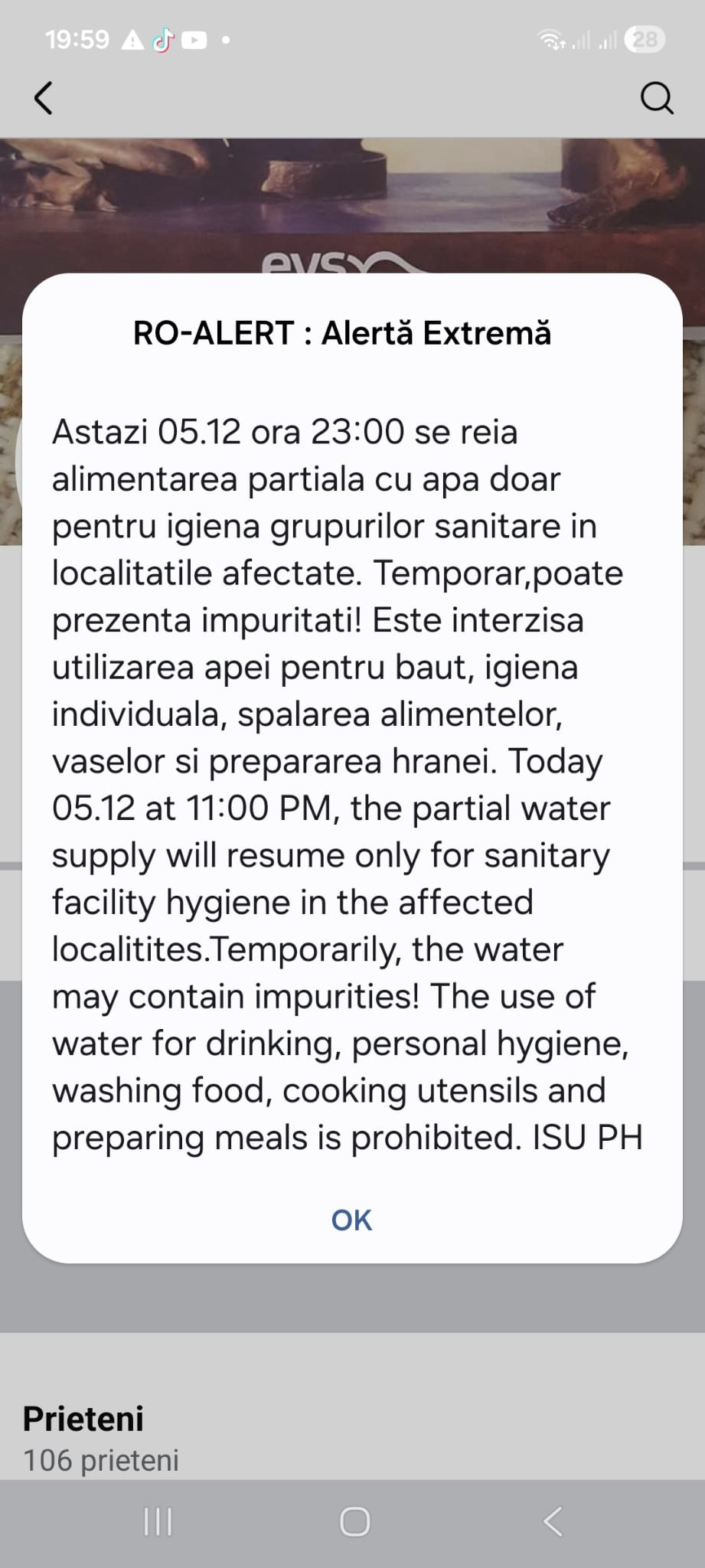Screen dimensions: 705x1568
Task: Dismiss the RO-ALERT with OK
Action: [351, 1220]
